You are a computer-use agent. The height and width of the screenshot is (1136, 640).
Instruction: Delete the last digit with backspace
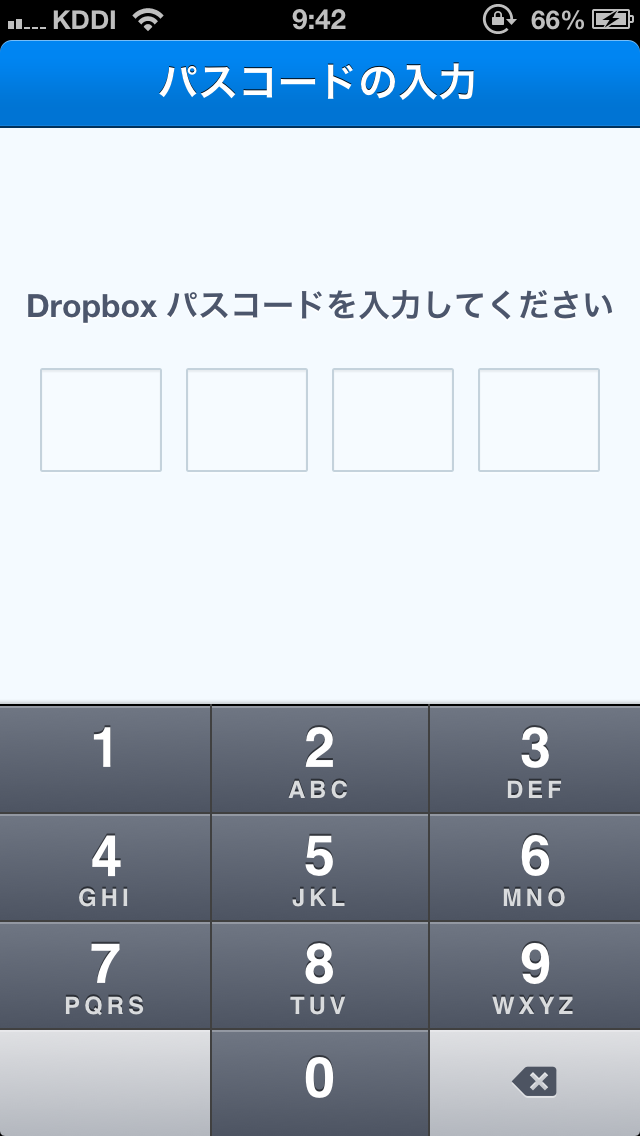[x=535, y=1083]
